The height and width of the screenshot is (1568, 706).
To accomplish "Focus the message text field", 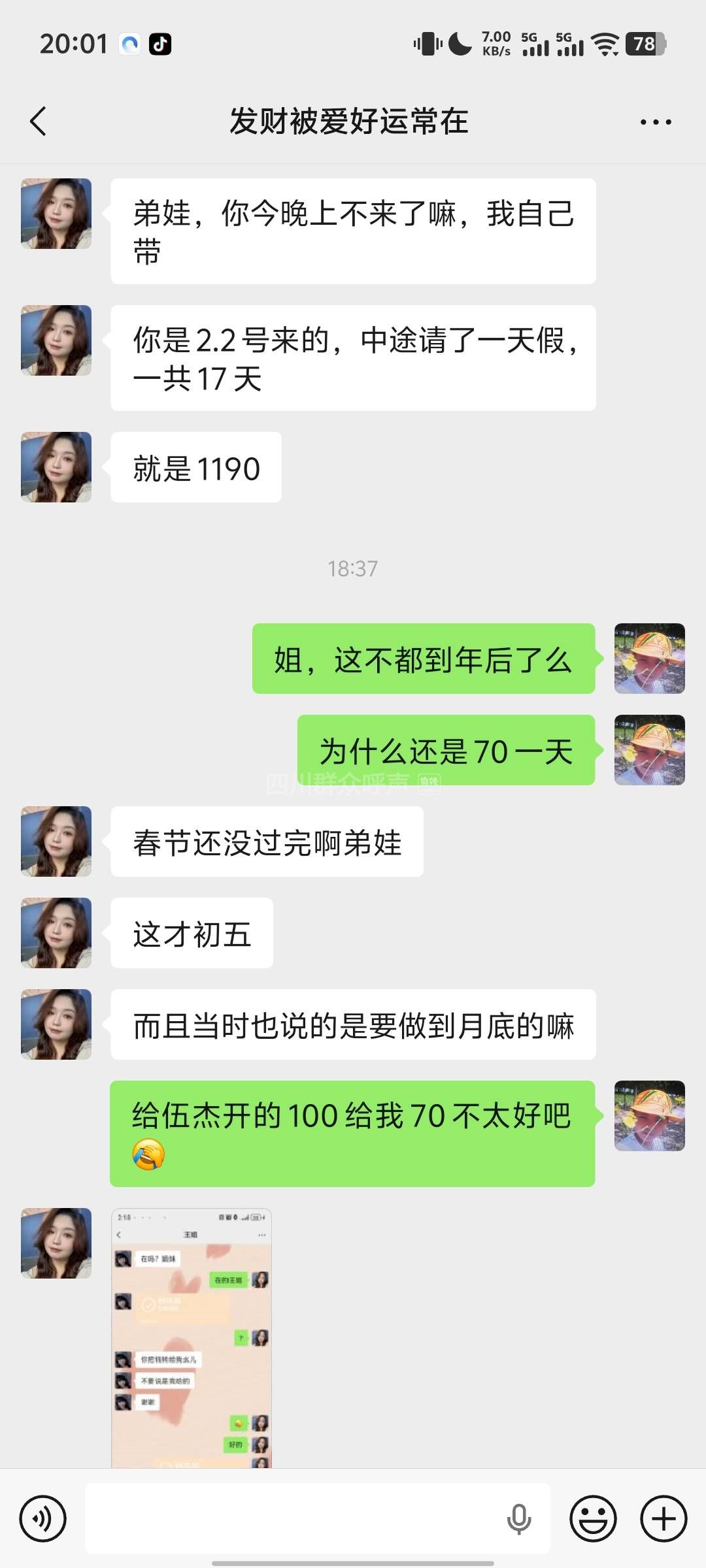I will point(294,1519).
